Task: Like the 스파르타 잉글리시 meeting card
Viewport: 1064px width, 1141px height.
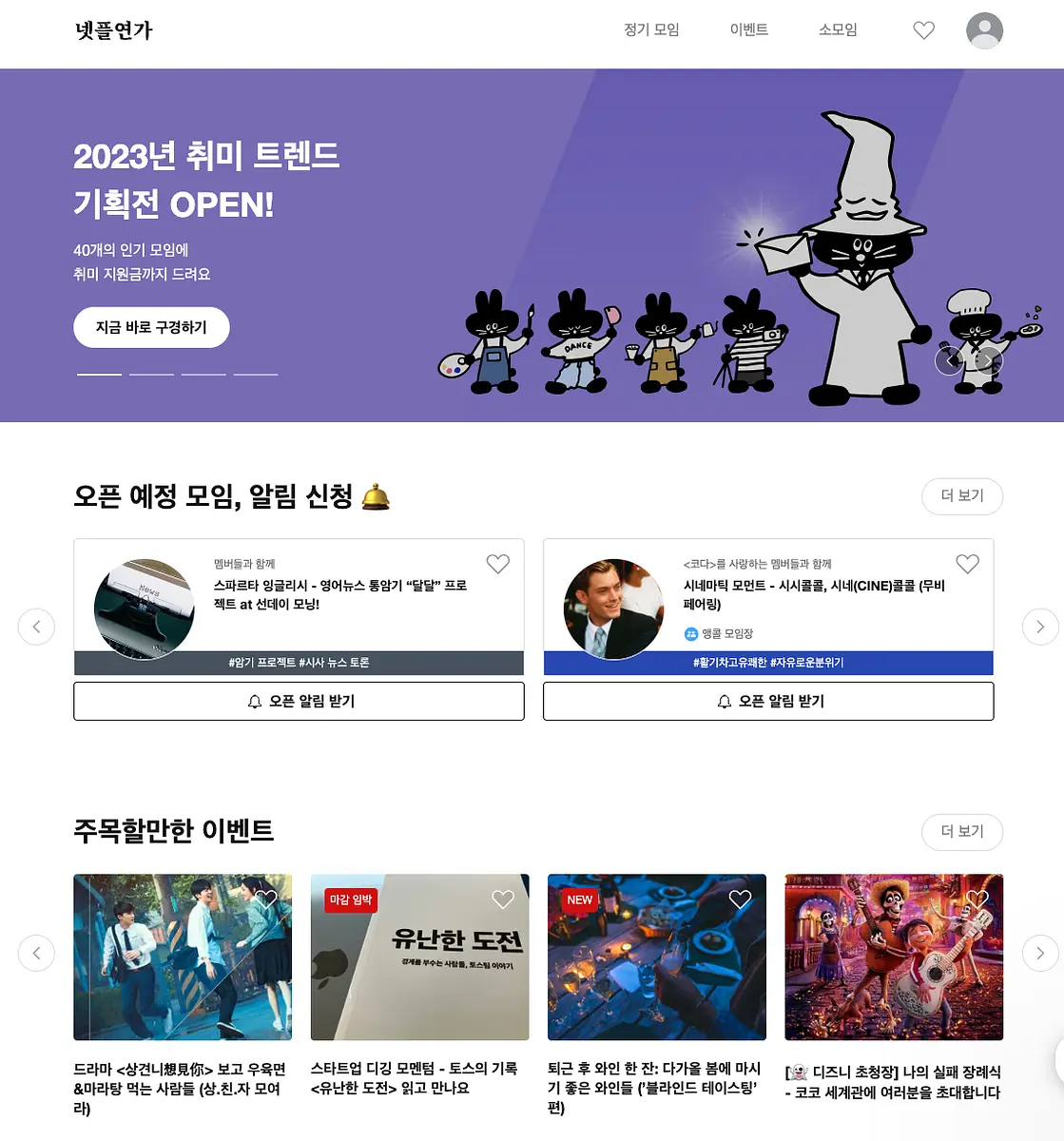Action: coord(497,564)
